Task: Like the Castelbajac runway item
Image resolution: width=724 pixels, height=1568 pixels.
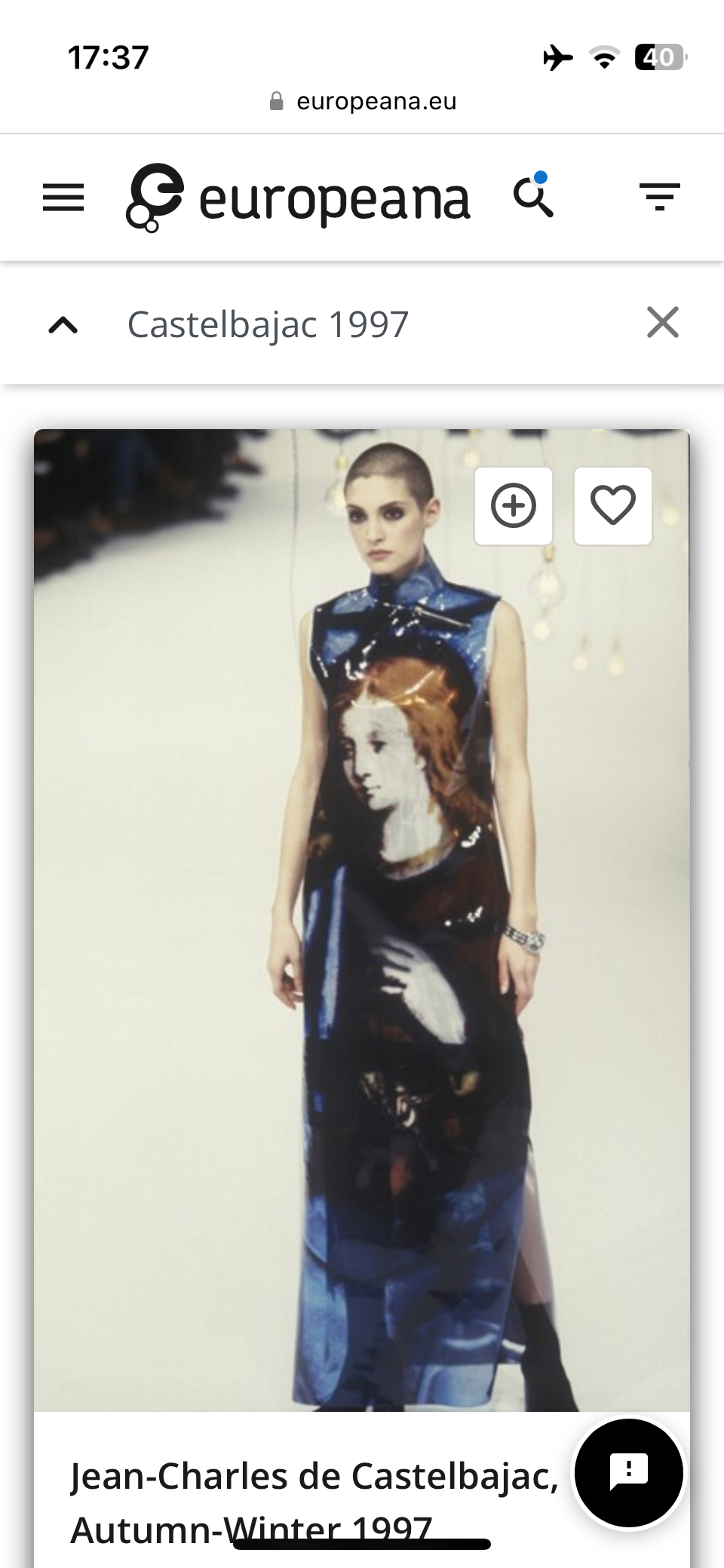Action: [612, 505]
